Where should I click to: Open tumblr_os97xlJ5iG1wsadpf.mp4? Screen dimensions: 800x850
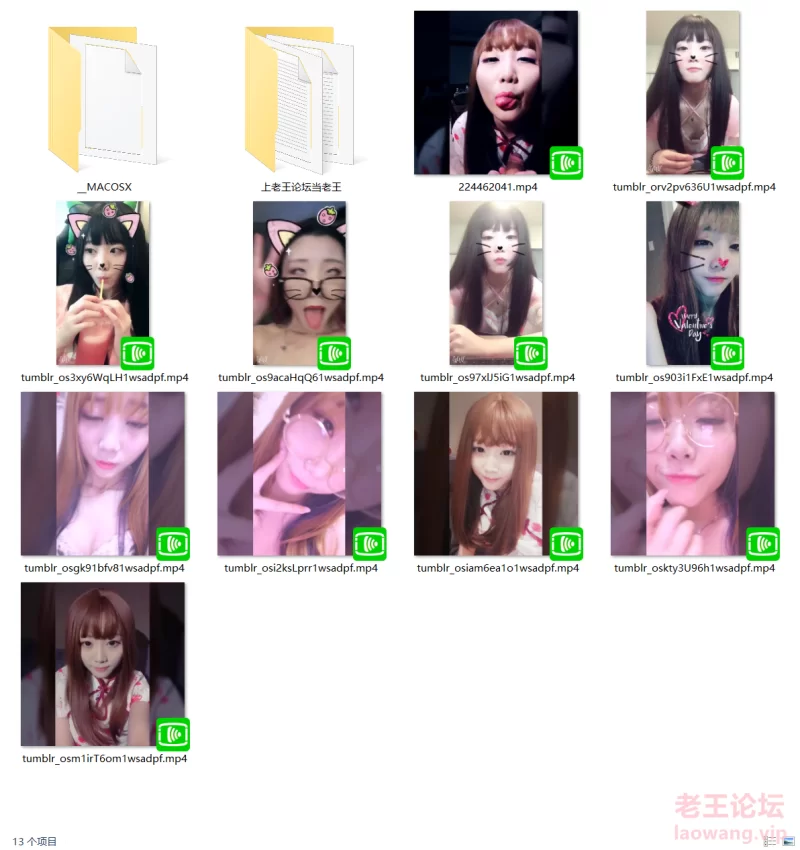(x=496, y=283)
